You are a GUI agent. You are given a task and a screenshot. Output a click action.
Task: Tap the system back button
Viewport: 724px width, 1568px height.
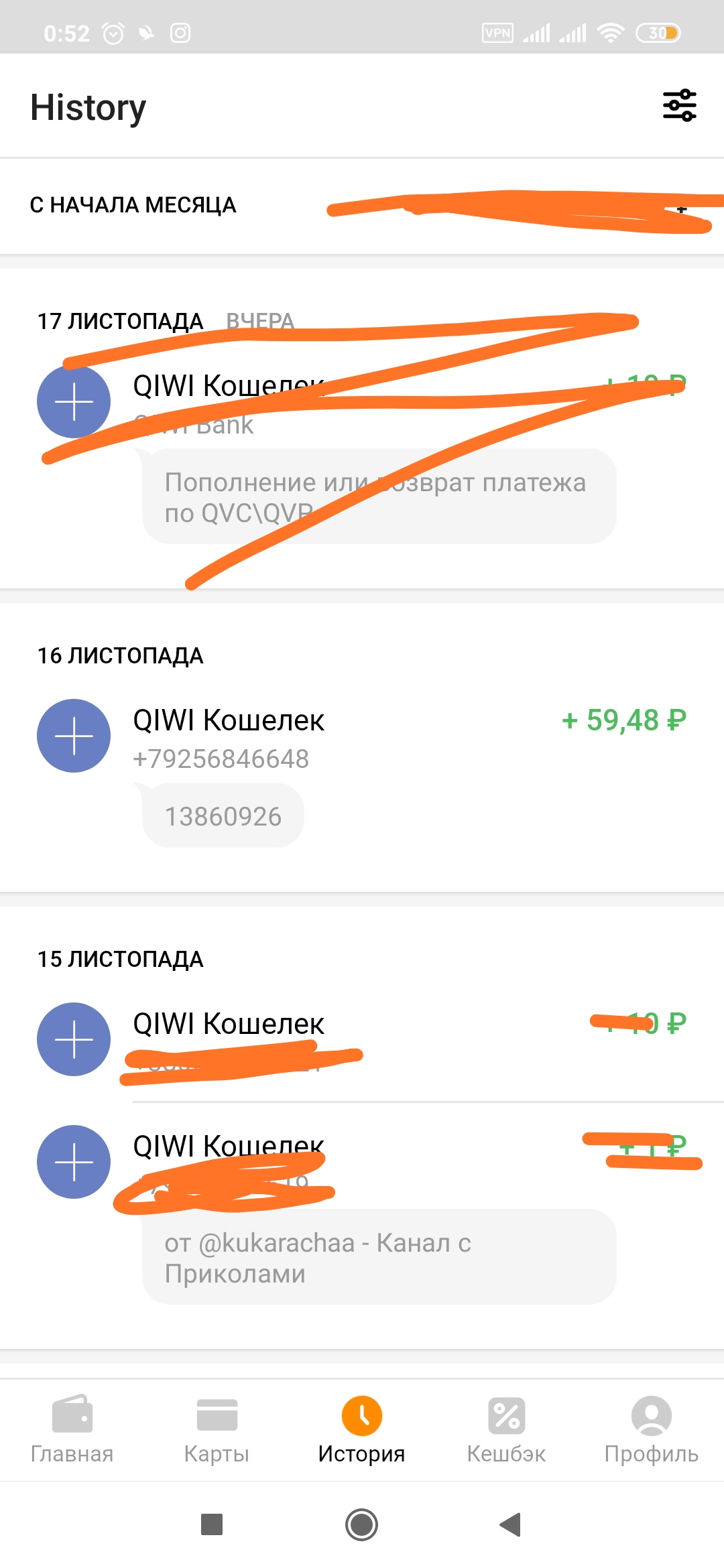pos(511,1524)
